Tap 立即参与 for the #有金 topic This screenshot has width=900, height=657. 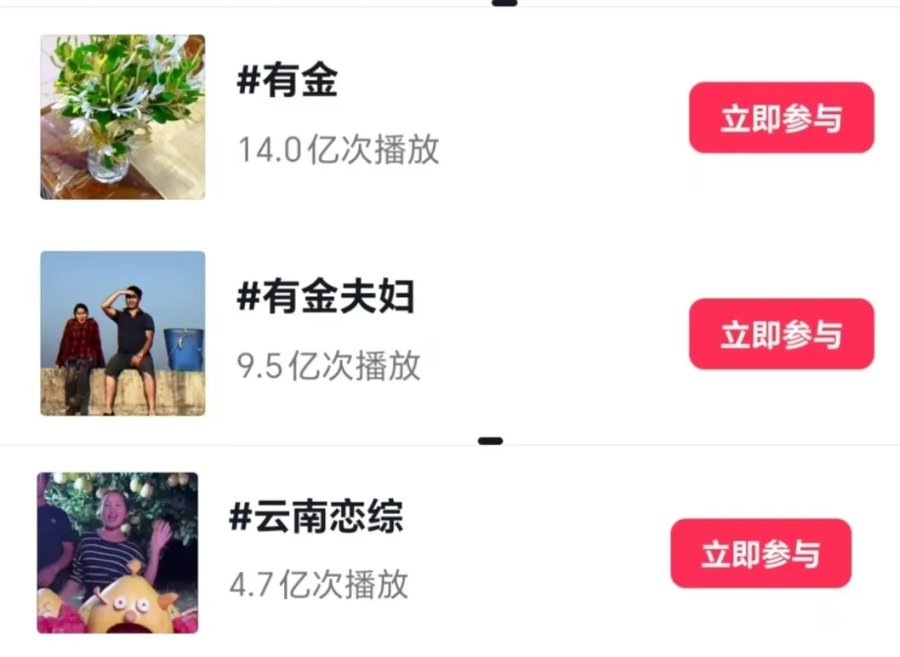click(781, 118)
